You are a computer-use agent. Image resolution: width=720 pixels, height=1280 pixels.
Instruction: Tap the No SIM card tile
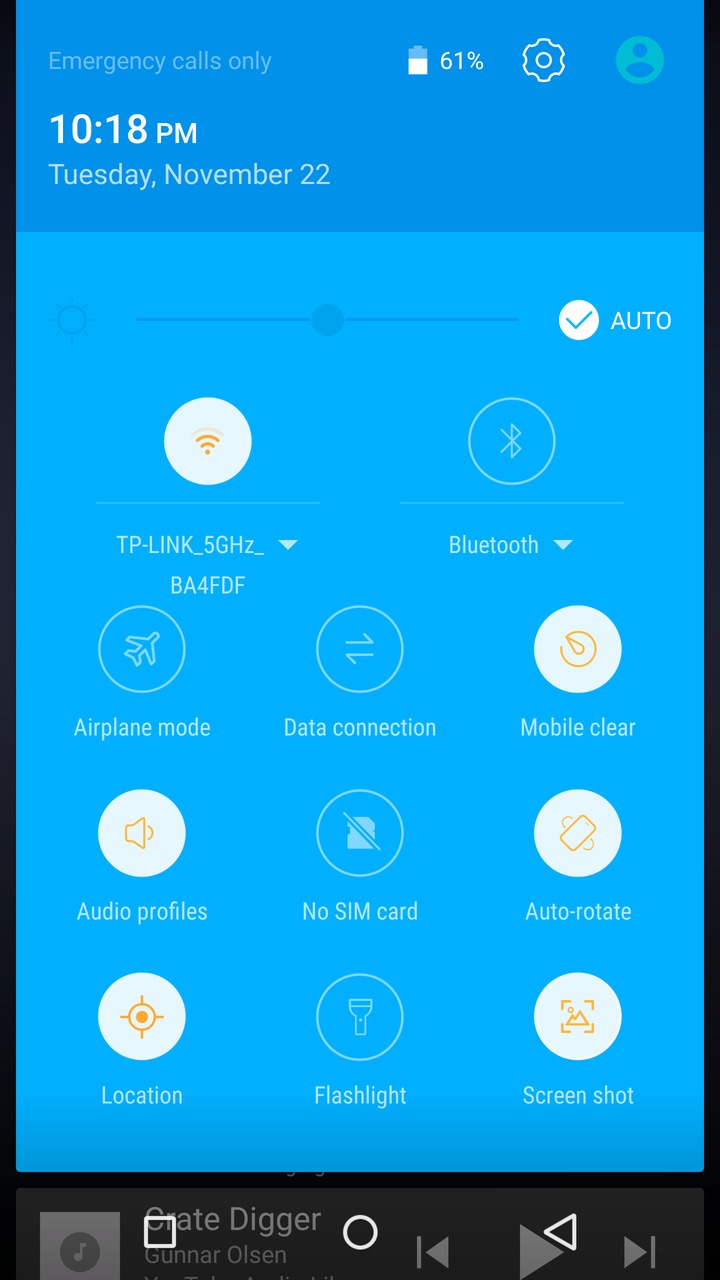[360, 833]
